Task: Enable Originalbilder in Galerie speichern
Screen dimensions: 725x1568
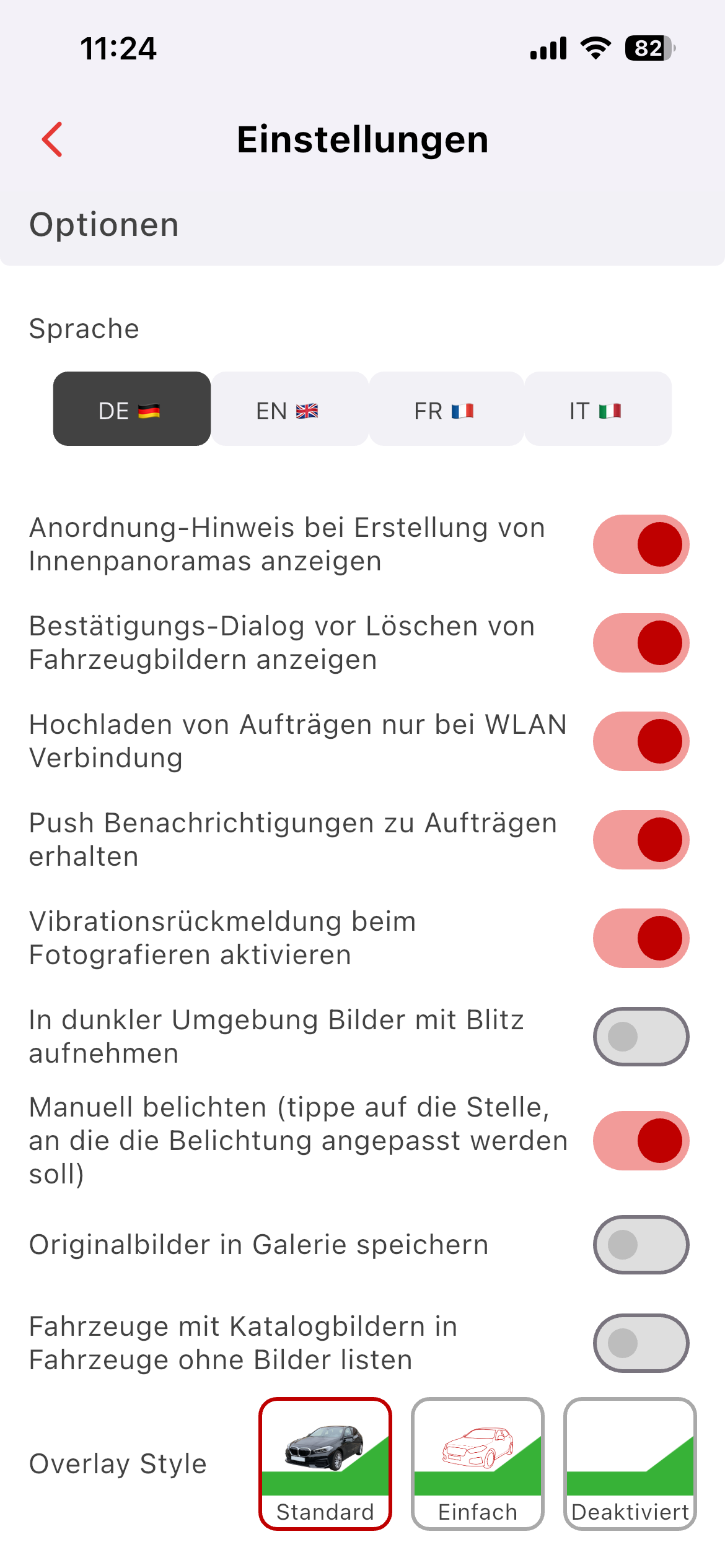Action: pyautogui.click(x=641, y=1245)
